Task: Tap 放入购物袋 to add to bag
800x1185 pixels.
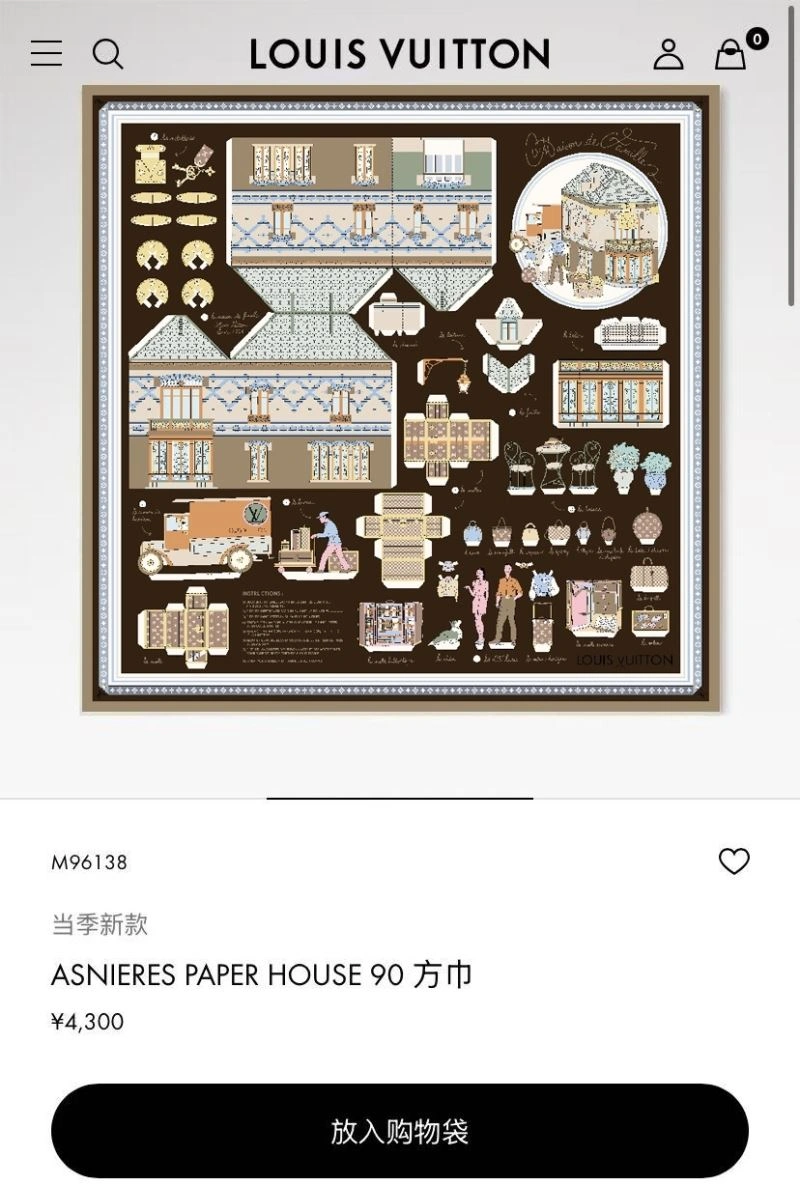Action: coord(400,1131)
